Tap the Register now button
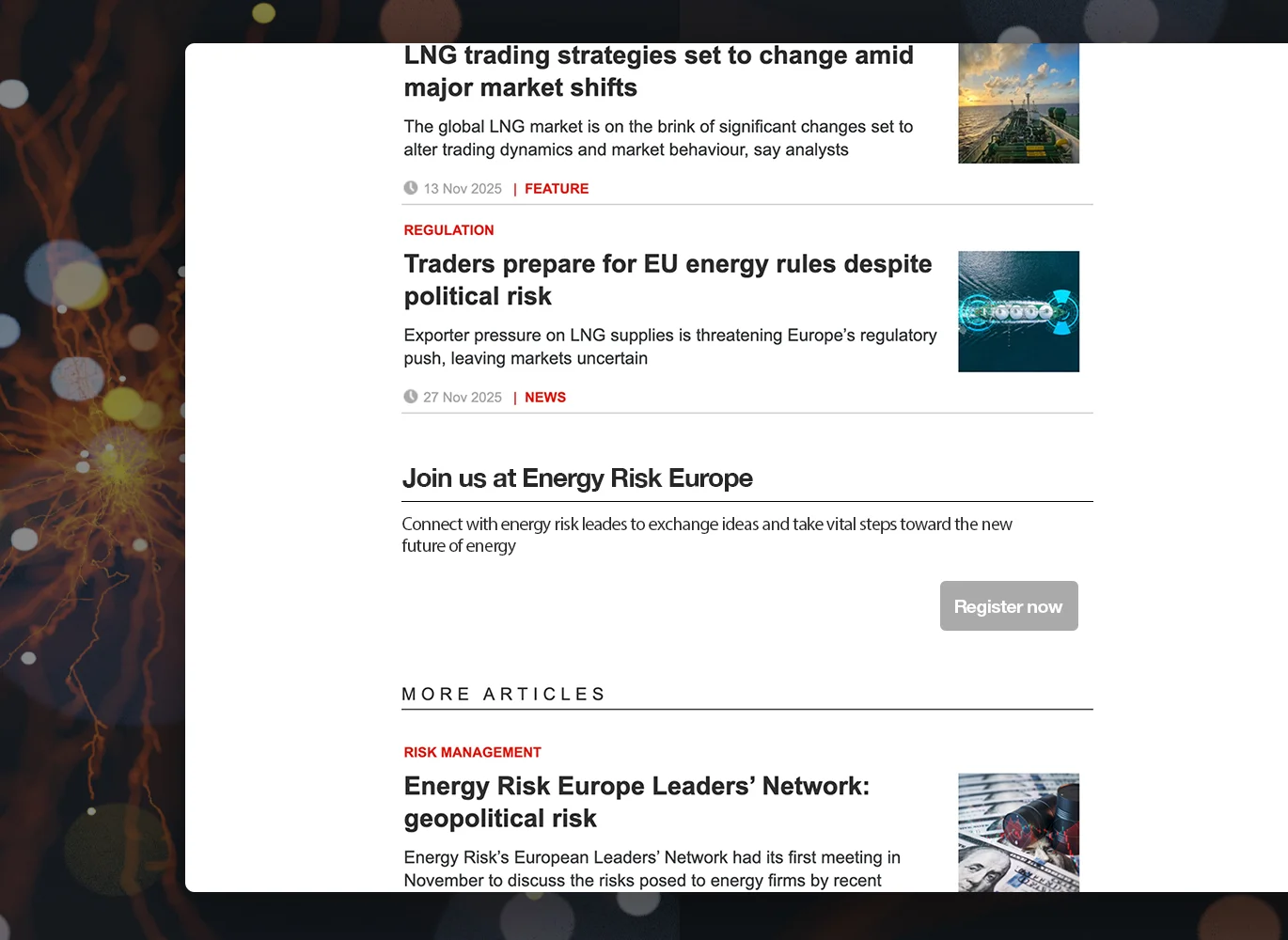Screen dimensions: 1288x940 point(1009,606)
